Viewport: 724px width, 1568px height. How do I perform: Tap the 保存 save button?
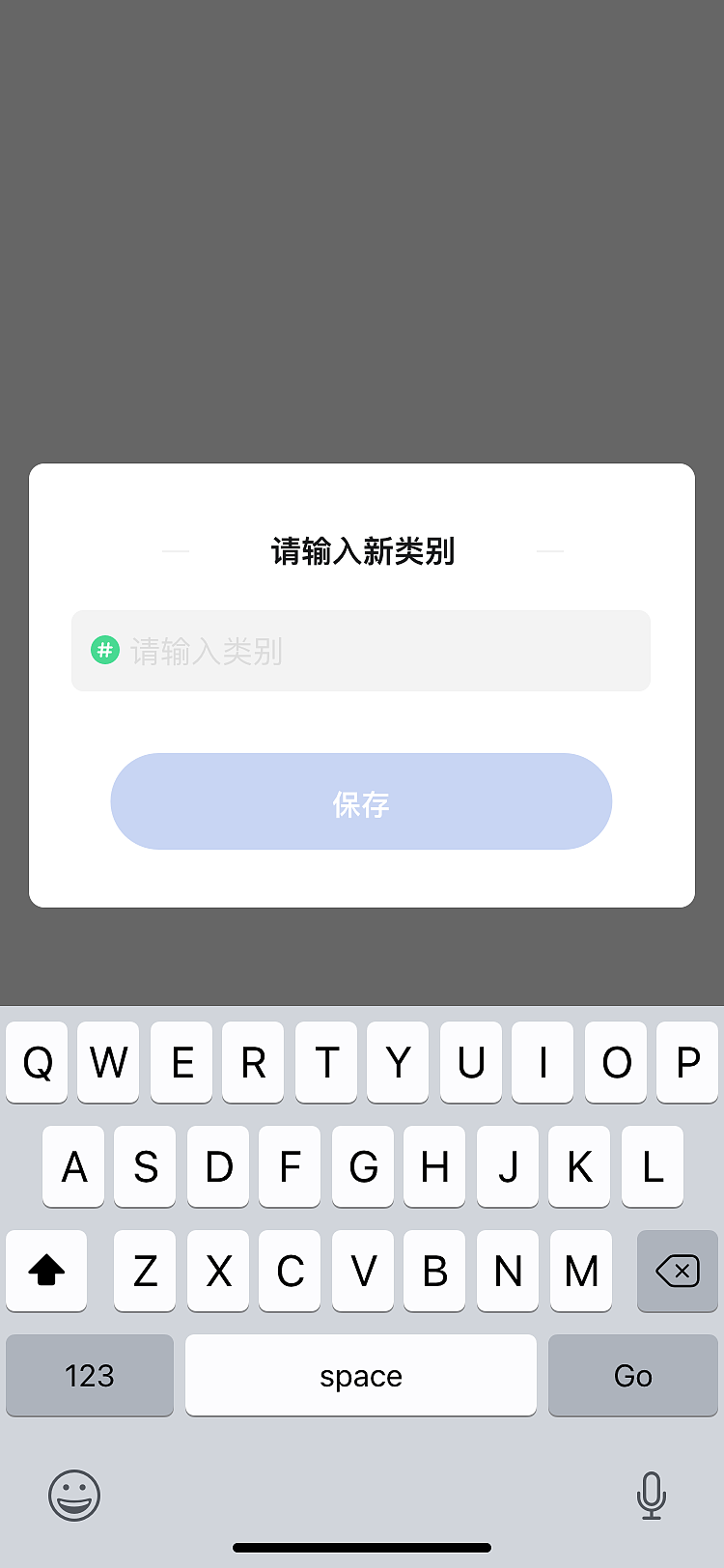[361, 801]
